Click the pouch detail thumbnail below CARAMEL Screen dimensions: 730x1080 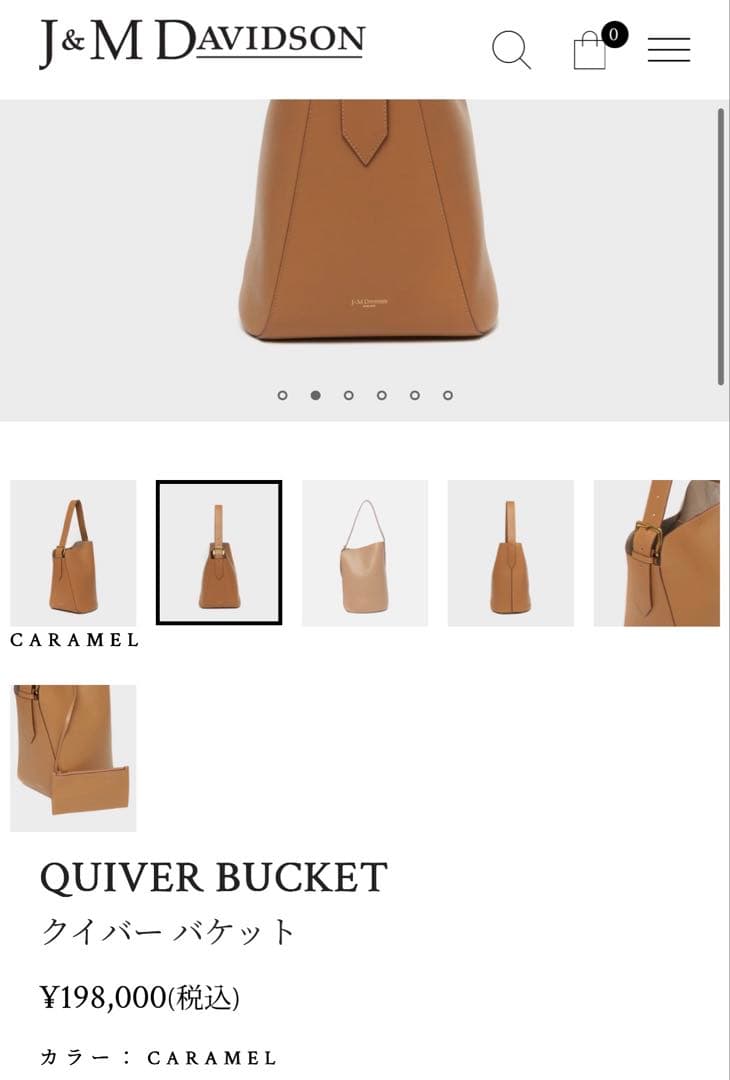pos(72,758)
